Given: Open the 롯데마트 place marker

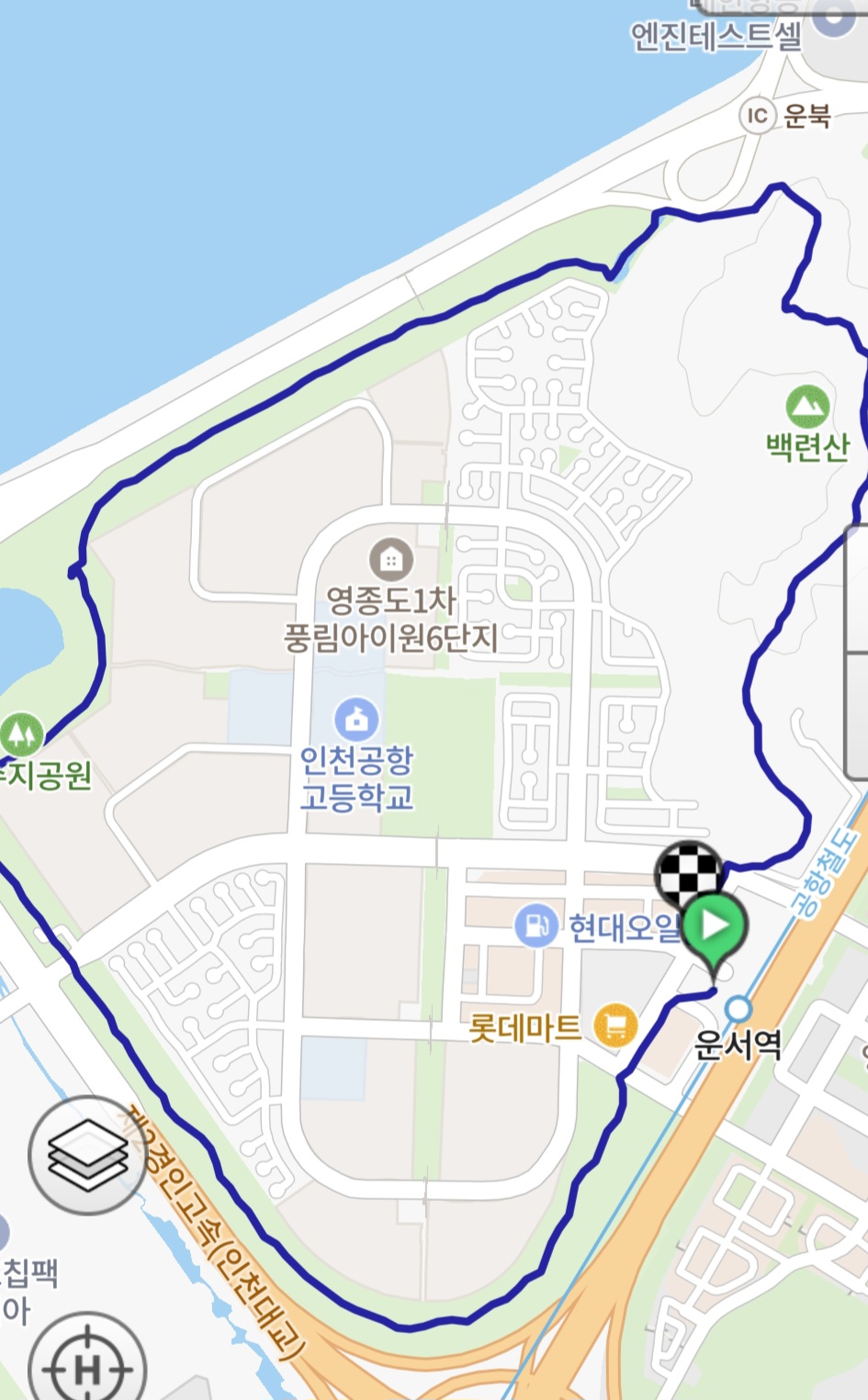Looking at the screenshot, I should (615, 1026).
